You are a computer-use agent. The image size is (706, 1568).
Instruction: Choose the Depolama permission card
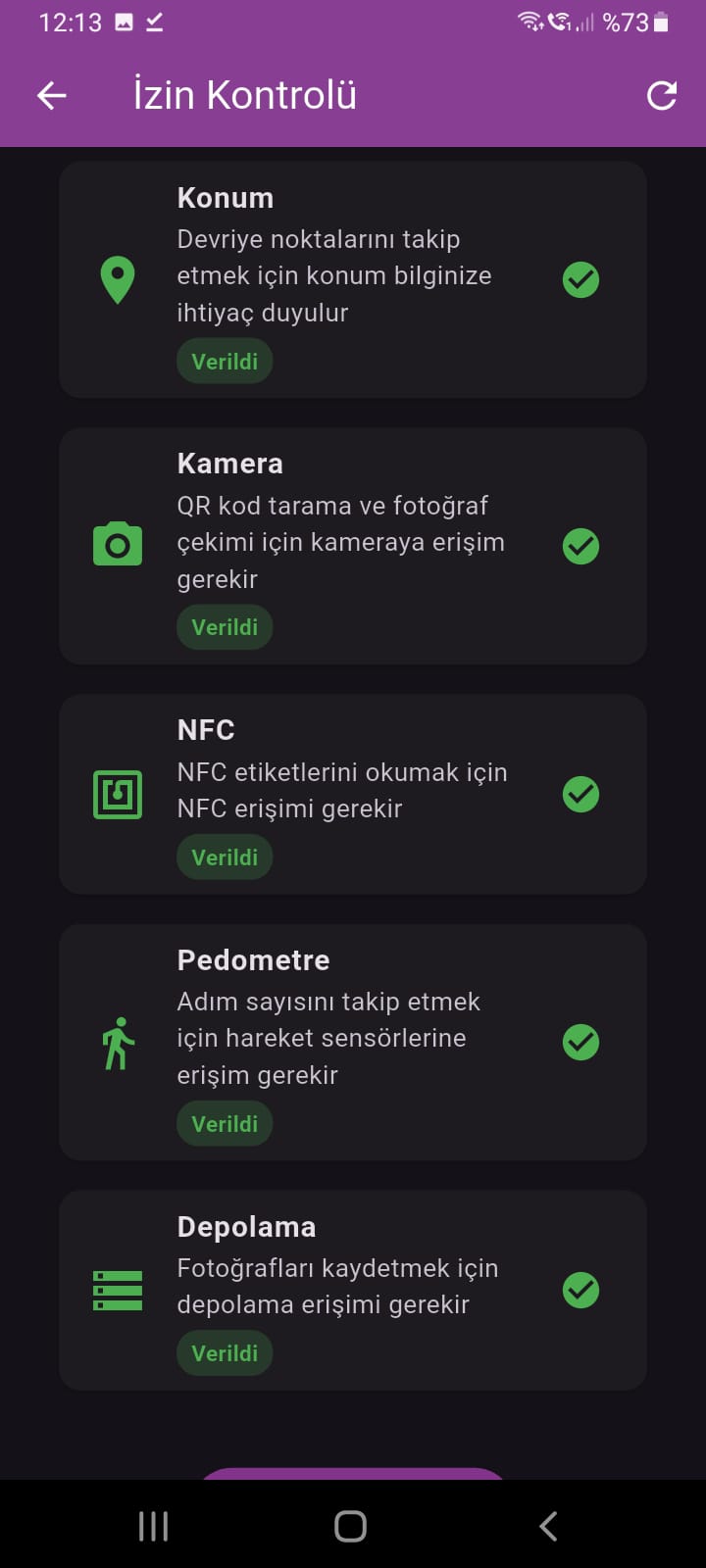coord(353,1290)
